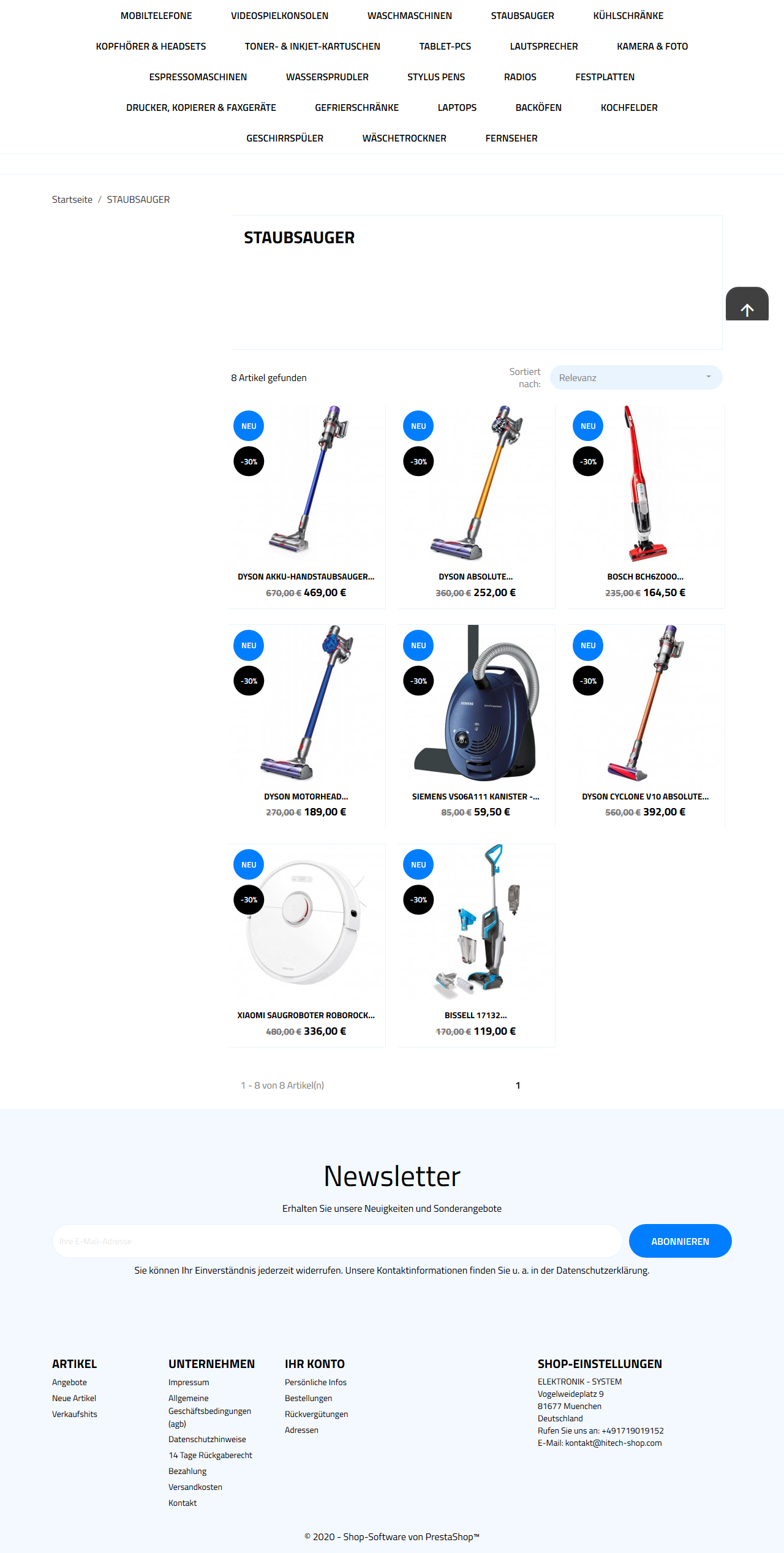784x1553 pixels.
Task: Open the Fernseher category
Action: coord(511,138)
